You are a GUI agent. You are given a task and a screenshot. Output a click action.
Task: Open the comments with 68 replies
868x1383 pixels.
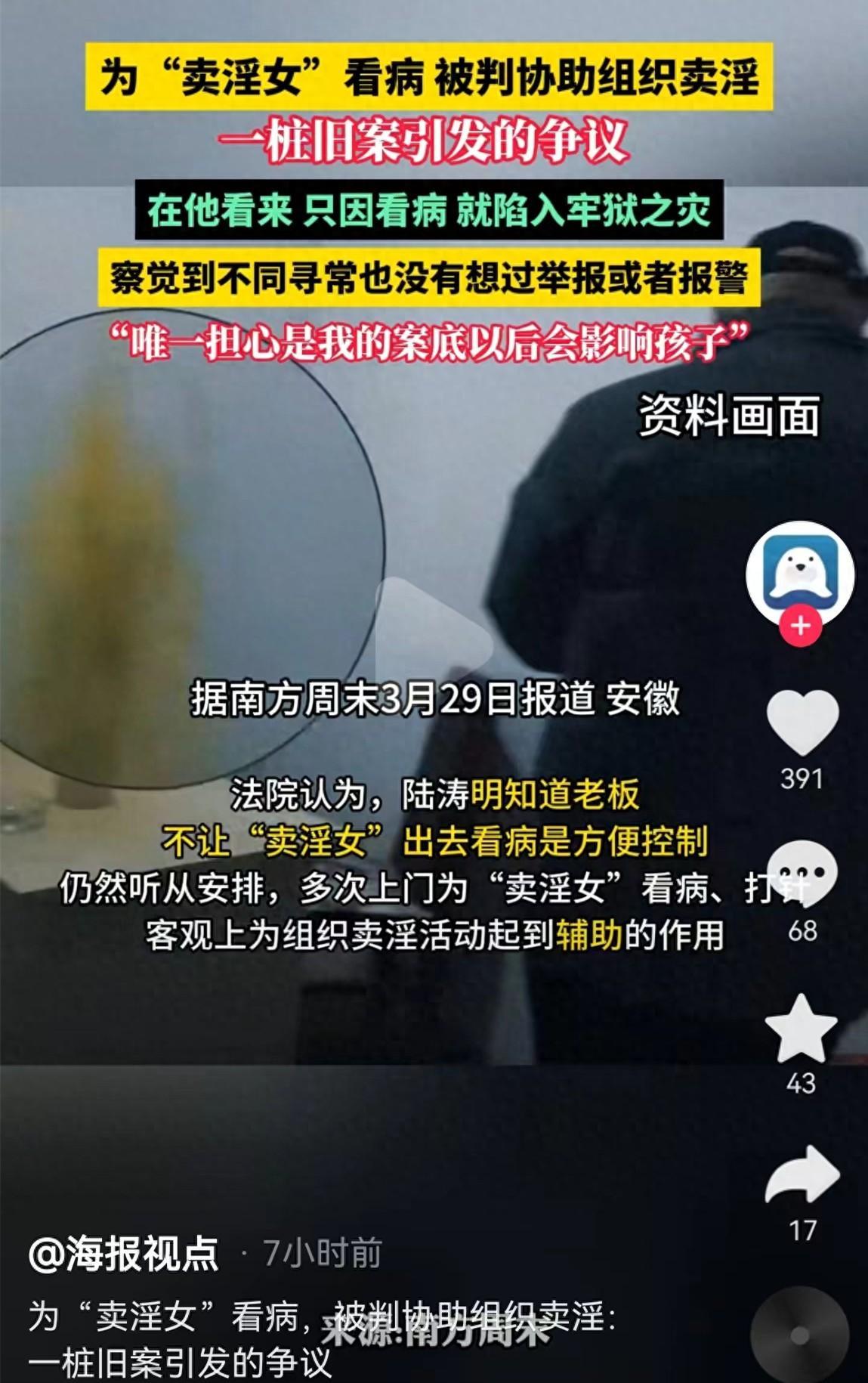tap(802, 874)
